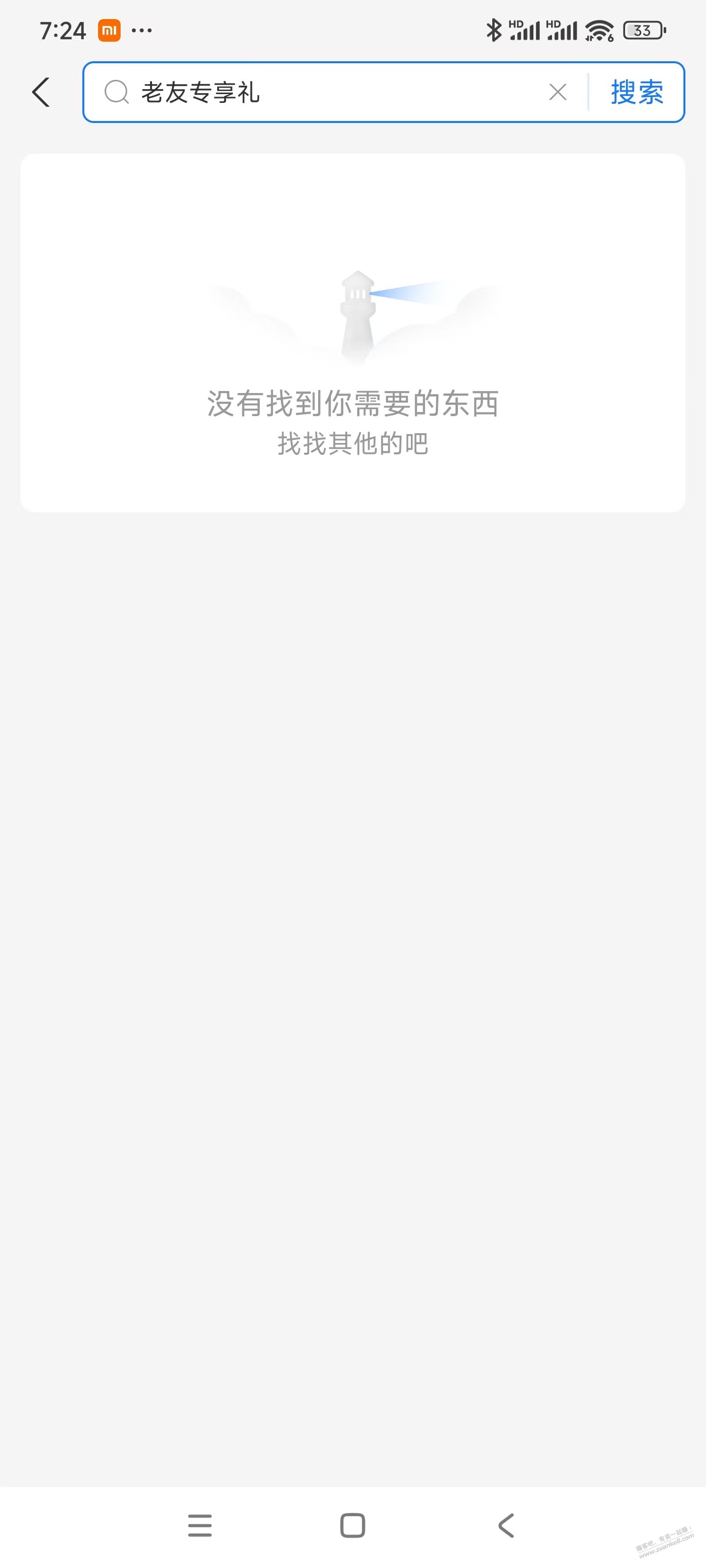Go back using the top-left arrow

click(x=41, y=93)
